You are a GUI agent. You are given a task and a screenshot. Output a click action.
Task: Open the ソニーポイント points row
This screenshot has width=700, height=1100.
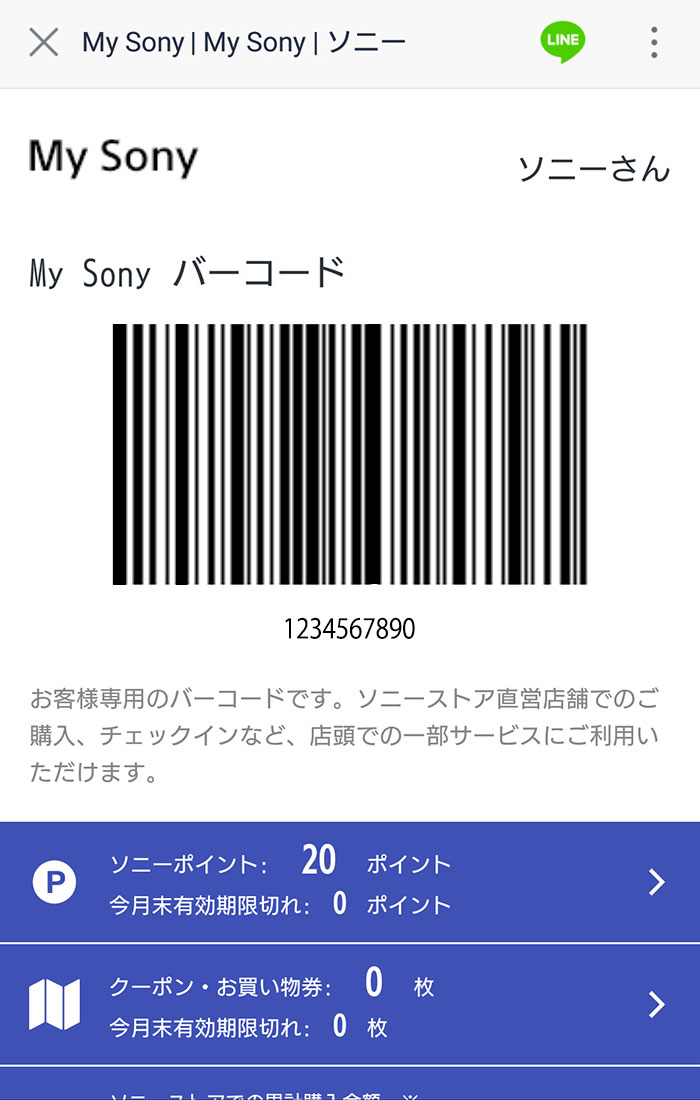coord(350,883)
